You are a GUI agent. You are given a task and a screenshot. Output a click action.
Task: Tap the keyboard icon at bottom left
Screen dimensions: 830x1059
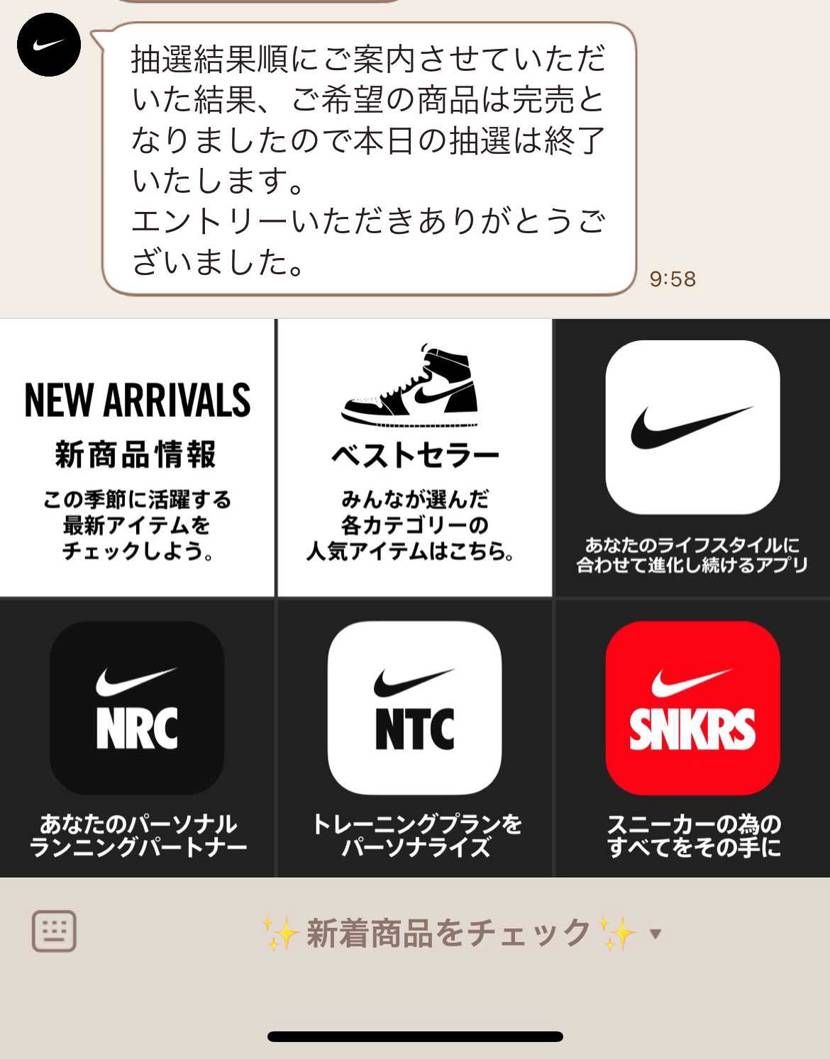click(54, 931)
